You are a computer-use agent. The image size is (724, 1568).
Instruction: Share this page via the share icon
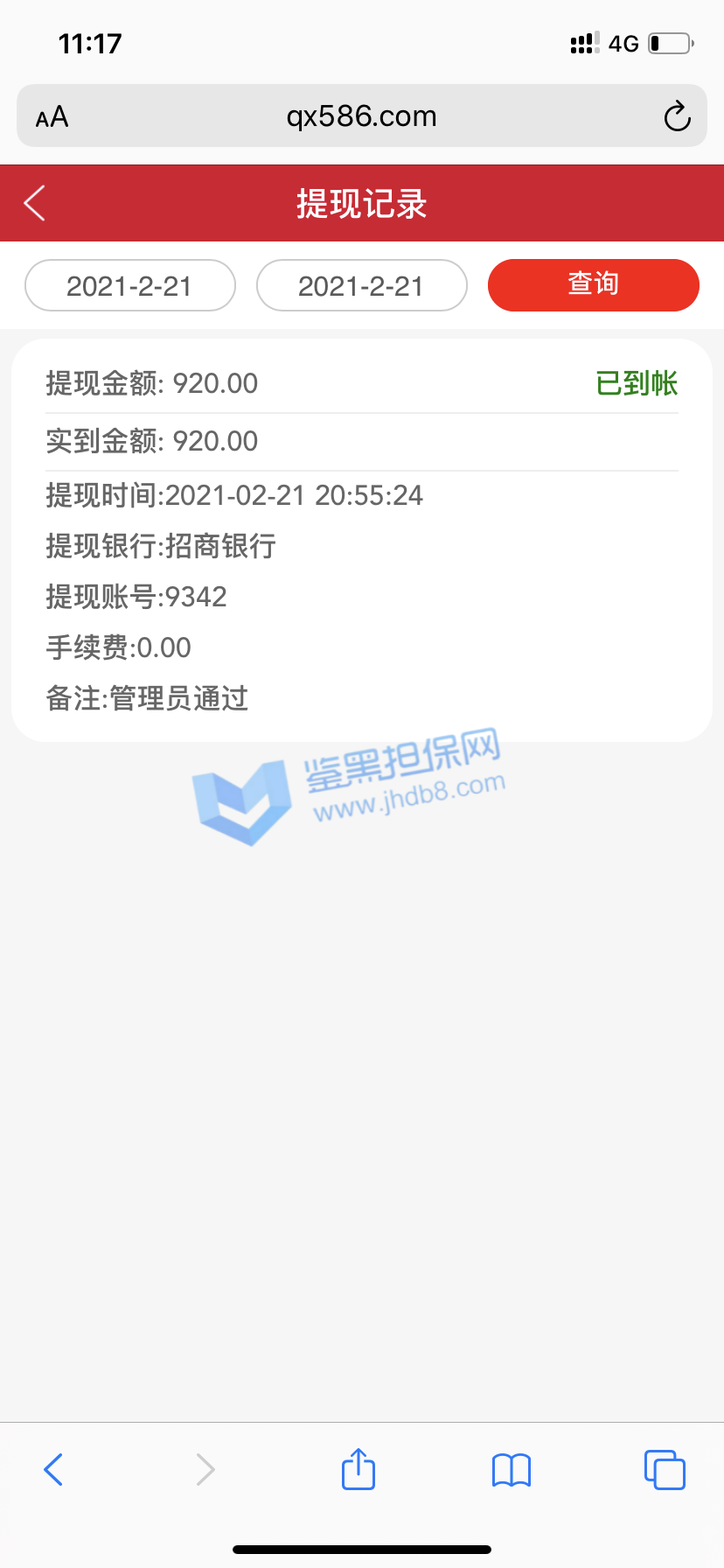tap(359, 1469)
